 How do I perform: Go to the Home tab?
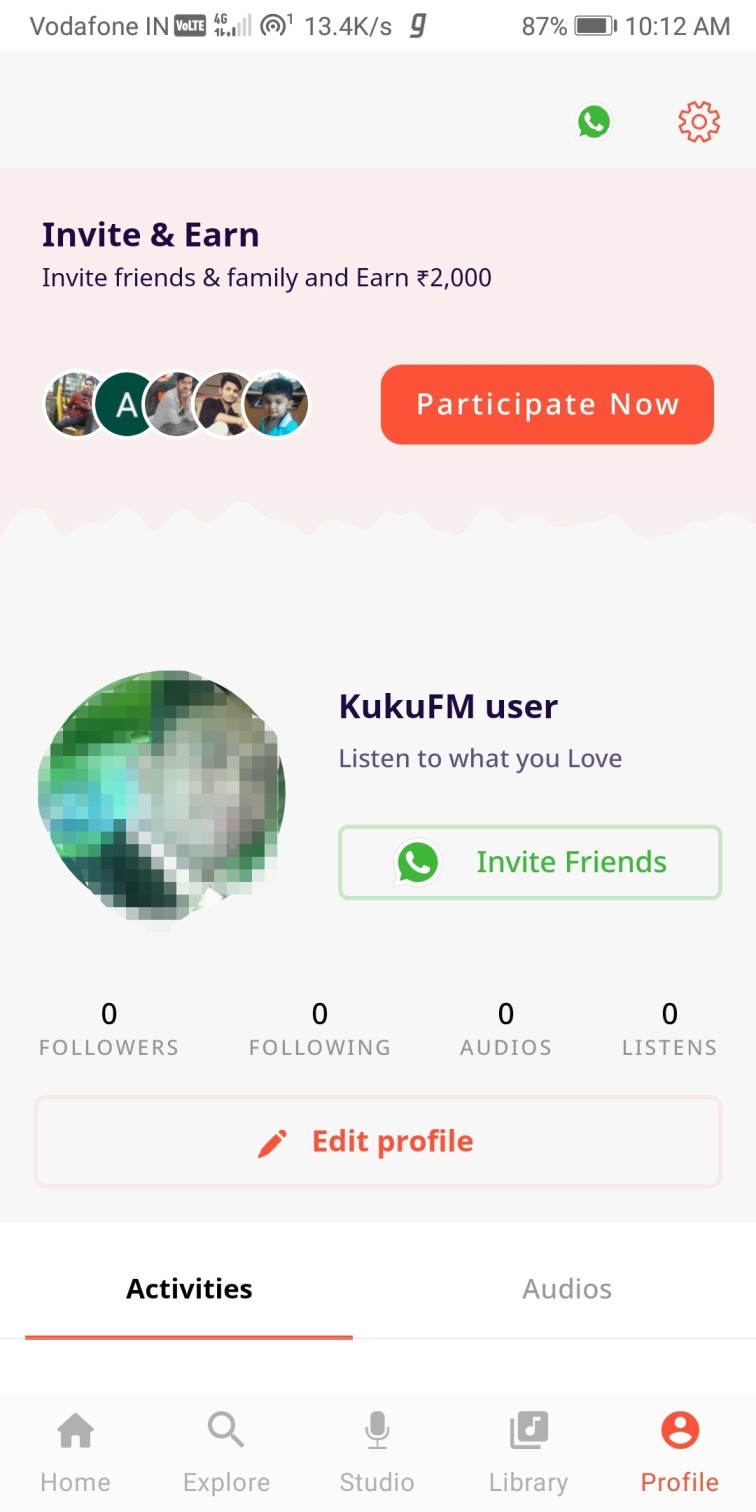(75, 1452)
